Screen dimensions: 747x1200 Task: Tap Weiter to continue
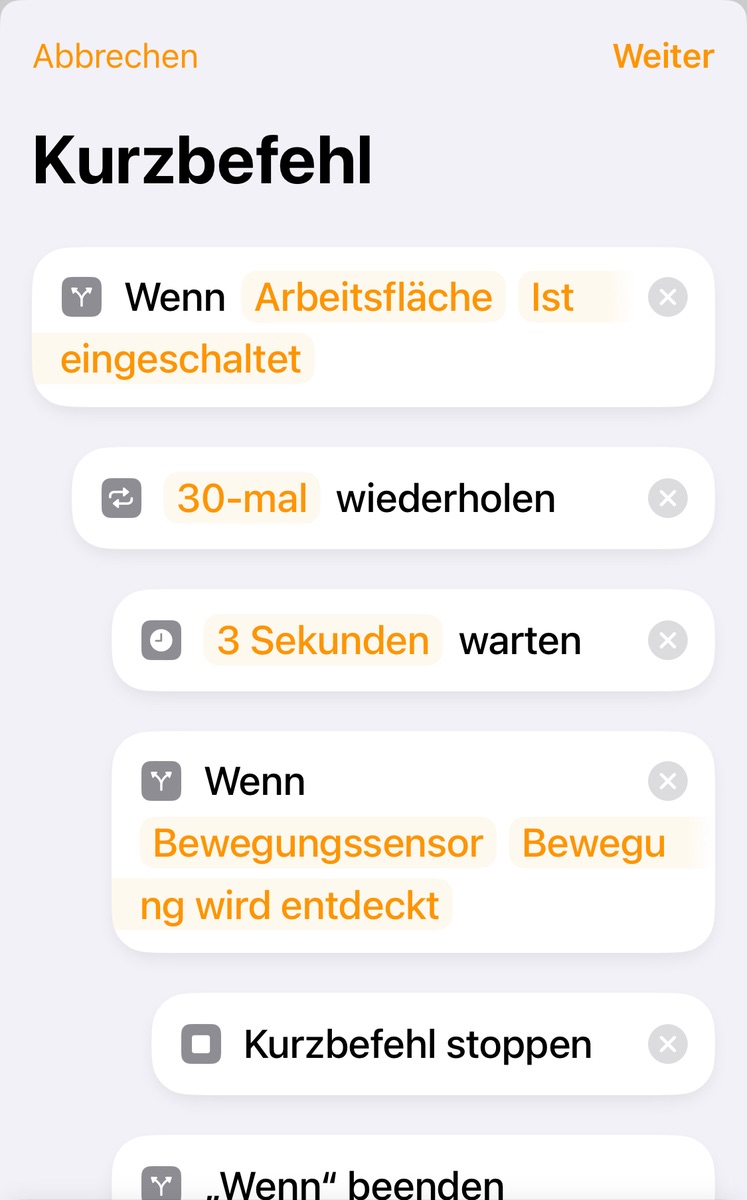coord(663,56)
